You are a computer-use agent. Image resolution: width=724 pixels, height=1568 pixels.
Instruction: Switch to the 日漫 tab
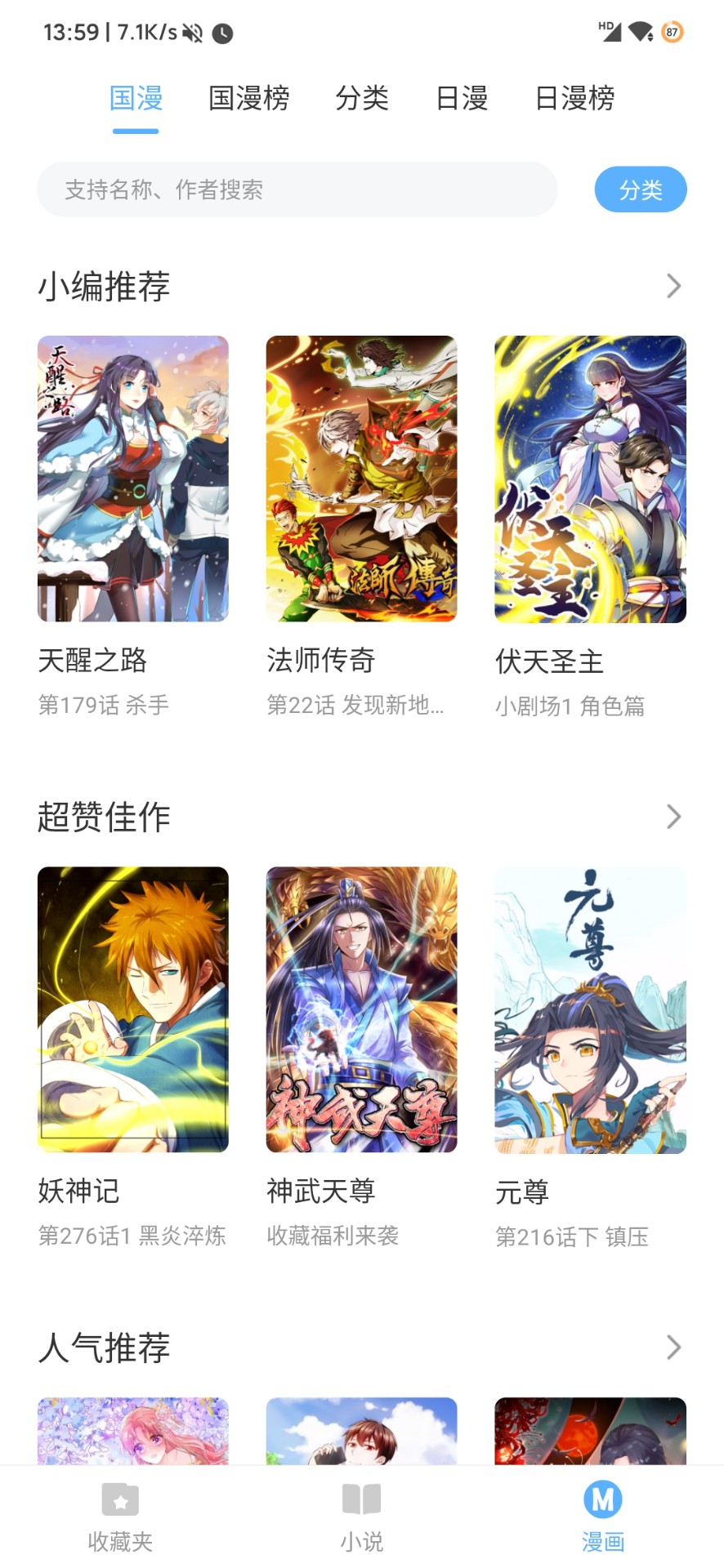(461, 98)
